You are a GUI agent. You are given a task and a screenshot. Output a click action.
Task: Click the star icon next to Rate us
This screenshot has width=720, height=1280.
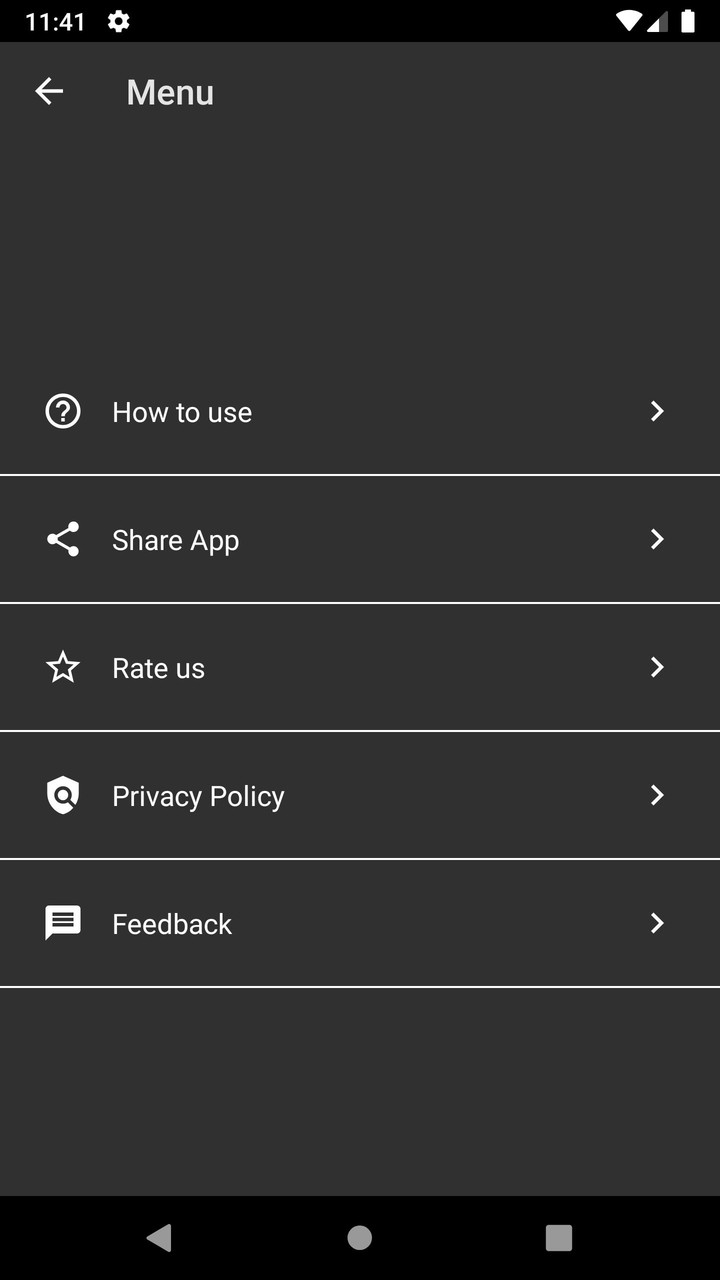point(62,667)
